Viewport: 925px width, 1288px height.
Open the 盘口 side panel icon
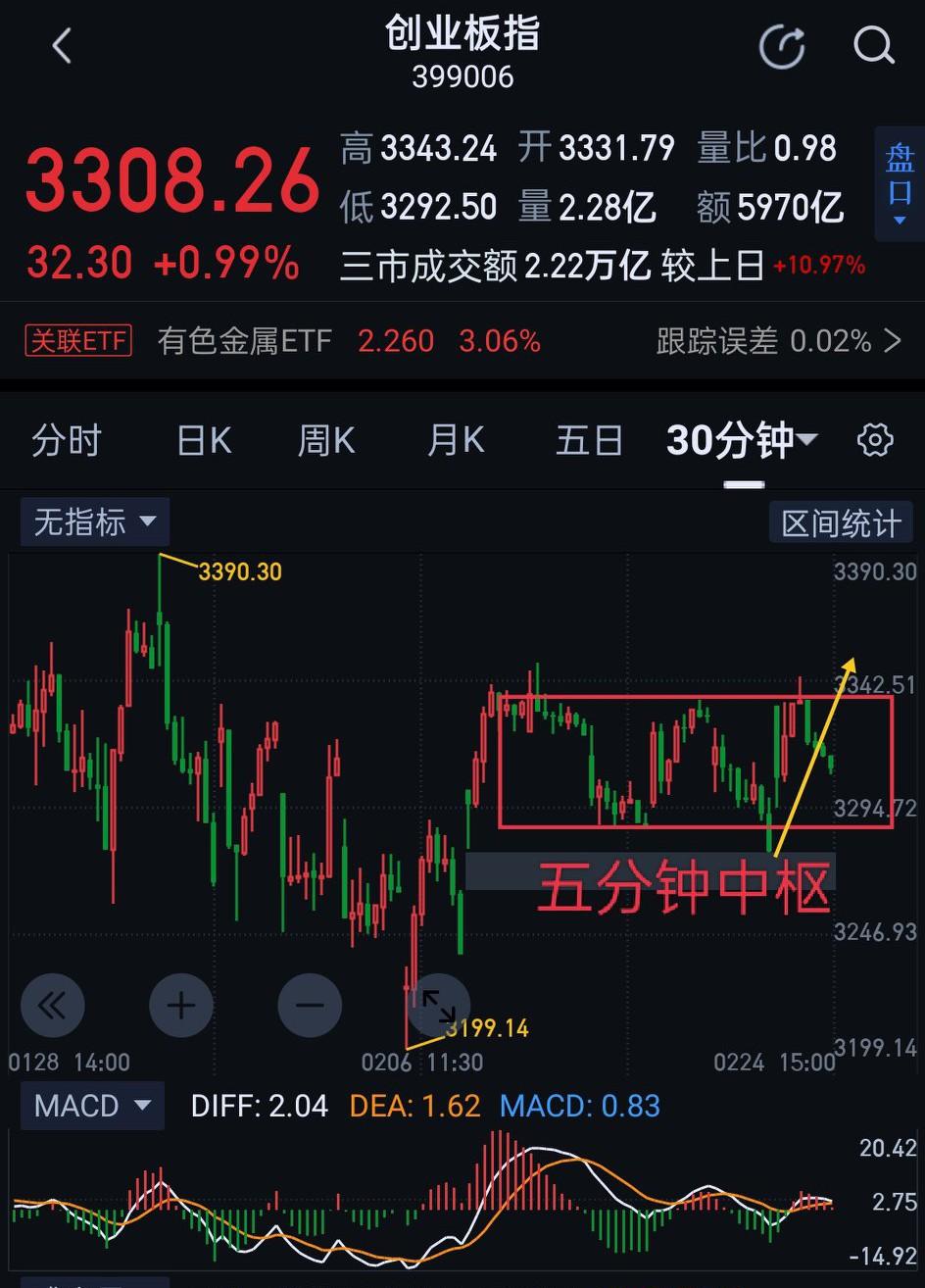coord(899,181)
